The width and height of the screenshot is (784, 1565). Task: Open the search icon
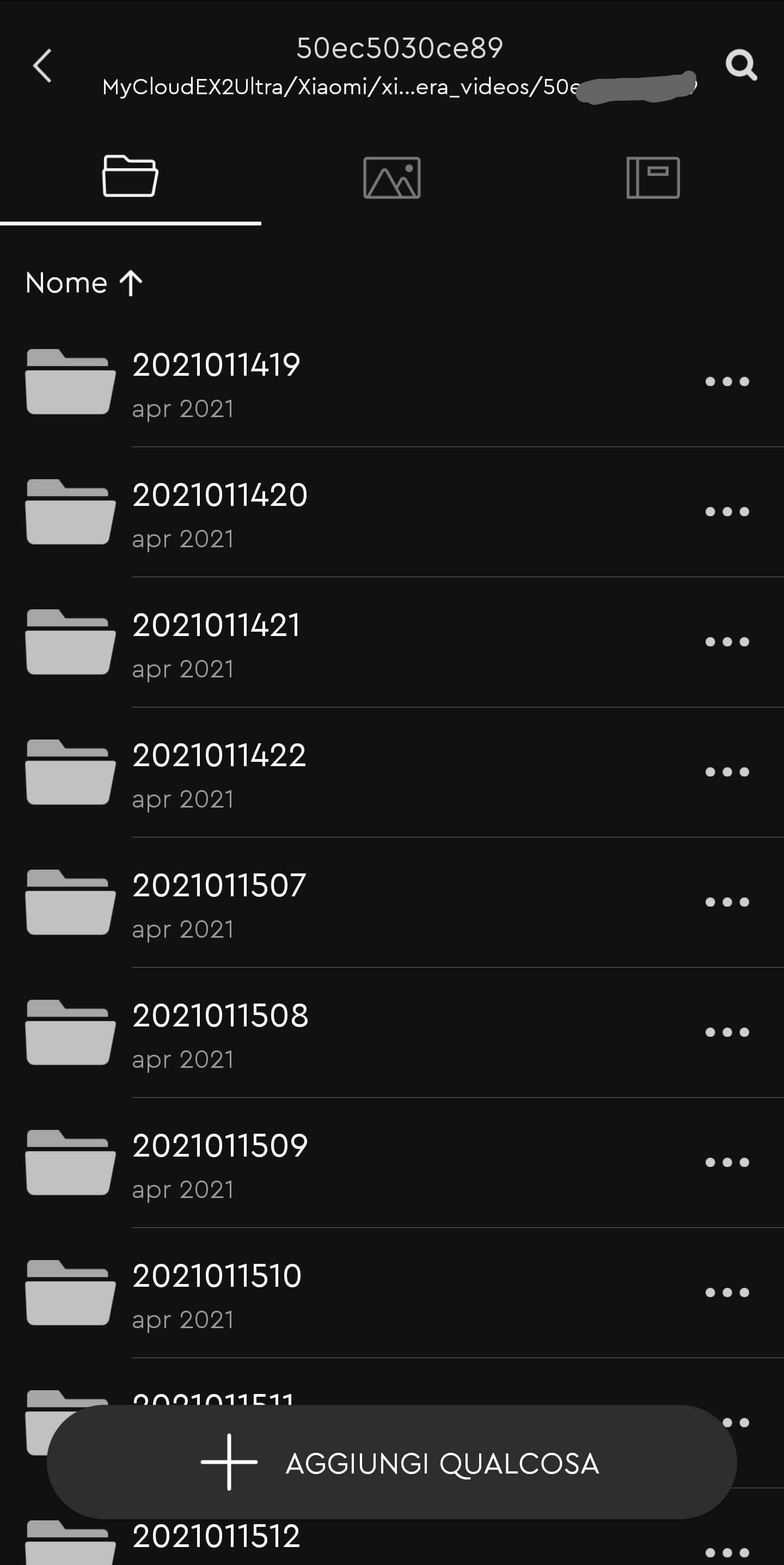[x=741, y=65]
